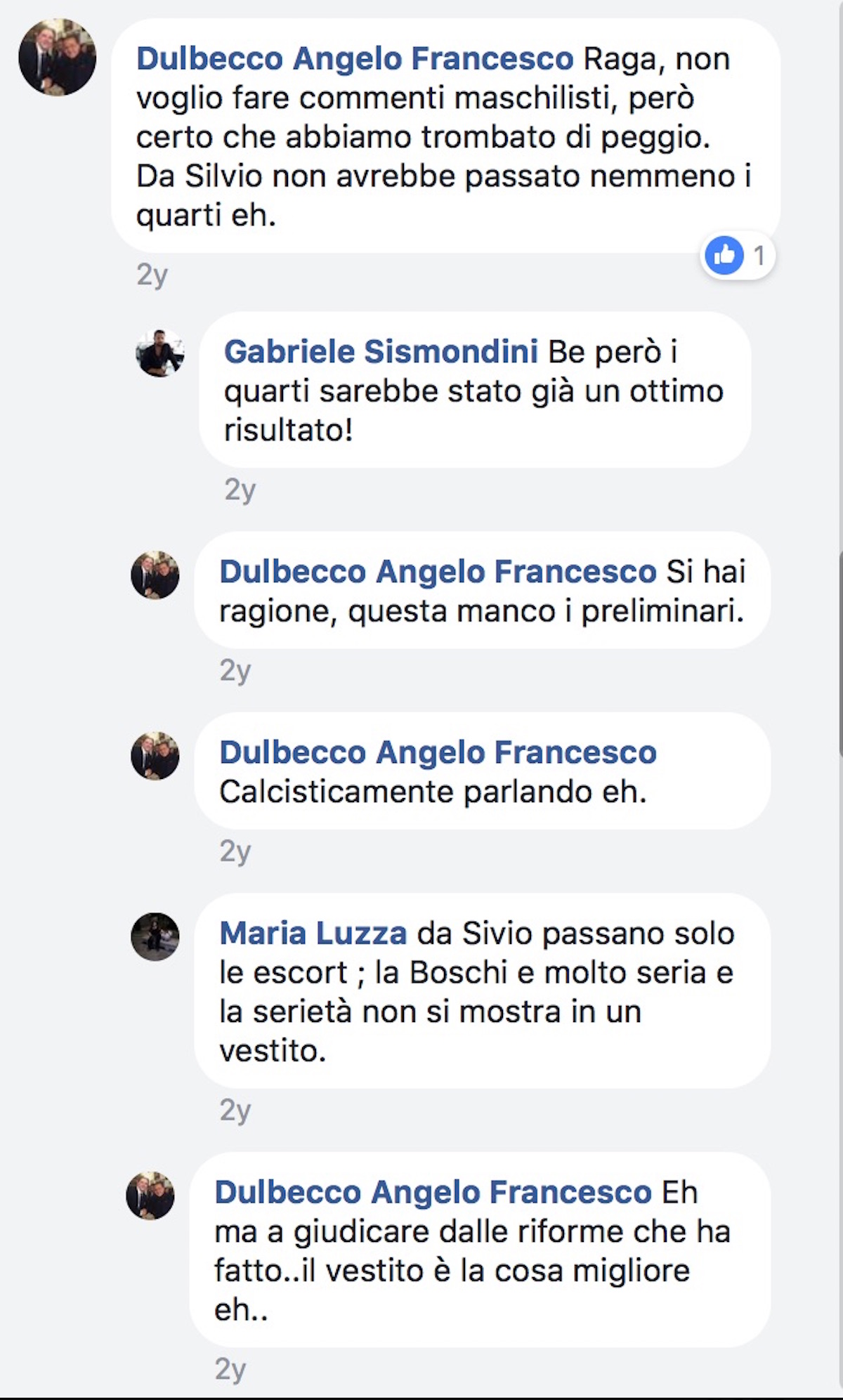Open Dulbecco's name on the 'Calcisticamente parlando' reply

coord(438,752)
